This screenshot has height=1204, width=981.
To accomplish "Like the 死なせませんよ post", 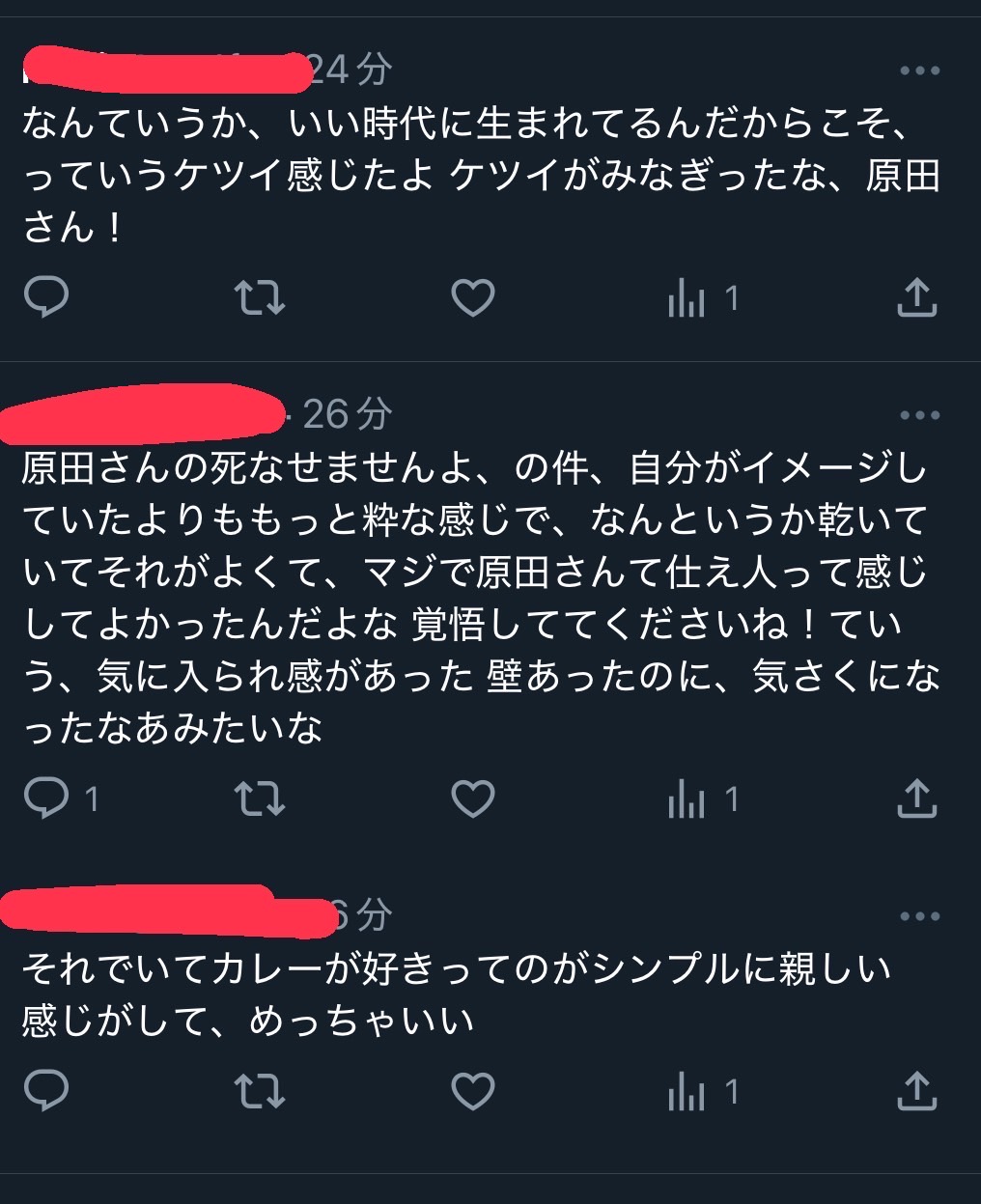I will 473,798.
